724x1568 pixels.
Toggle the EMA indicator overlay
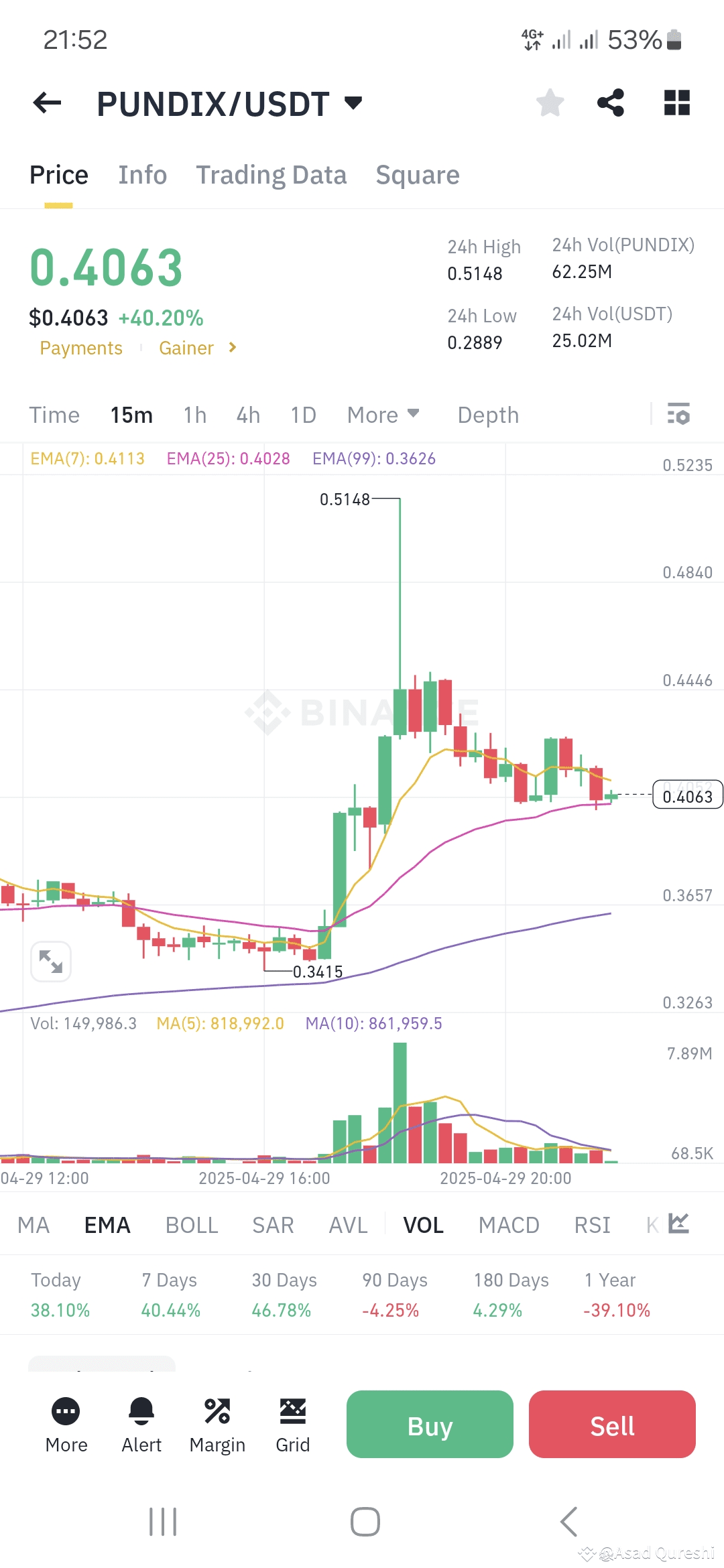click(107, 1224)
